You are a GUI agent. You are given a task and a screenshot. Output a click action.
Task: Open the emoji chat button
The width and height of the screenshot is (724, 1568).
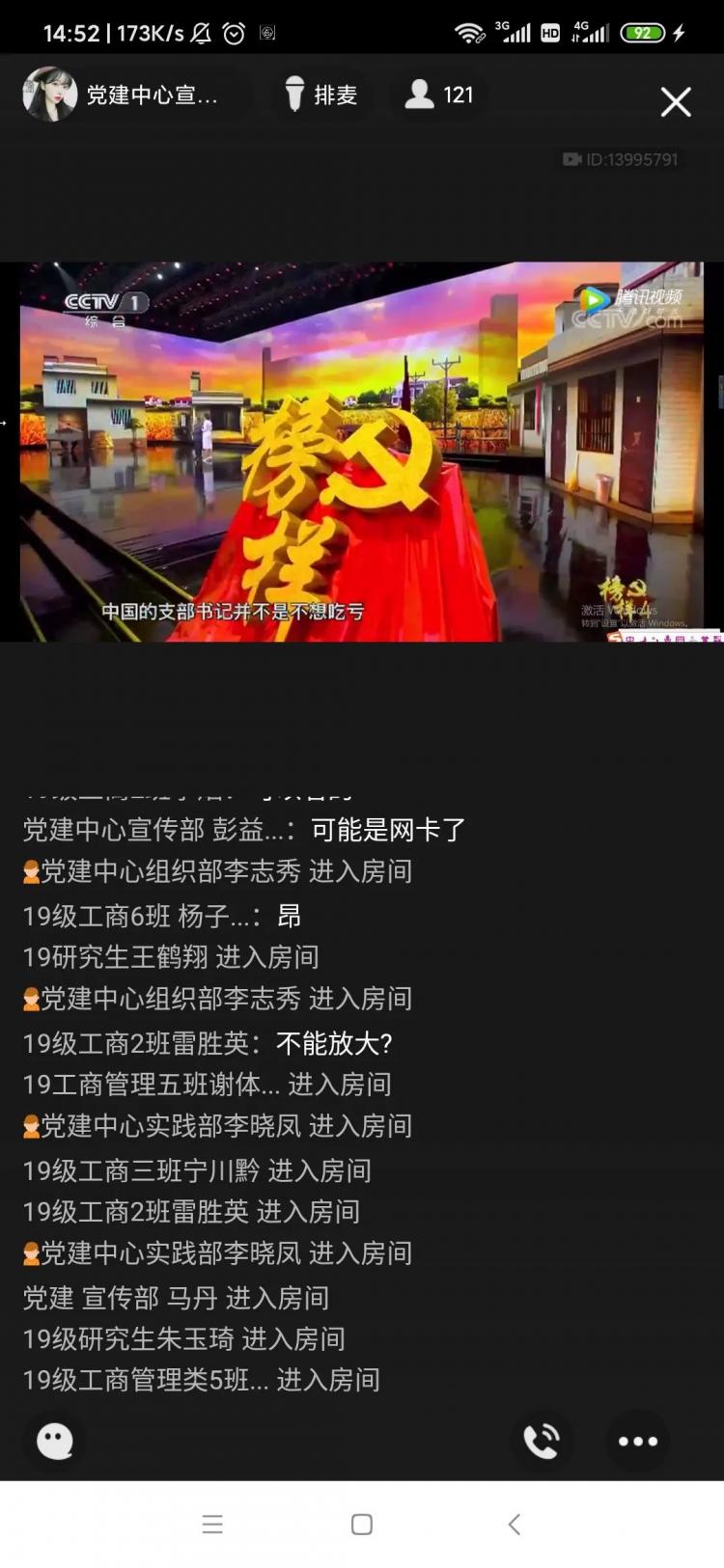pos(55,1441)
